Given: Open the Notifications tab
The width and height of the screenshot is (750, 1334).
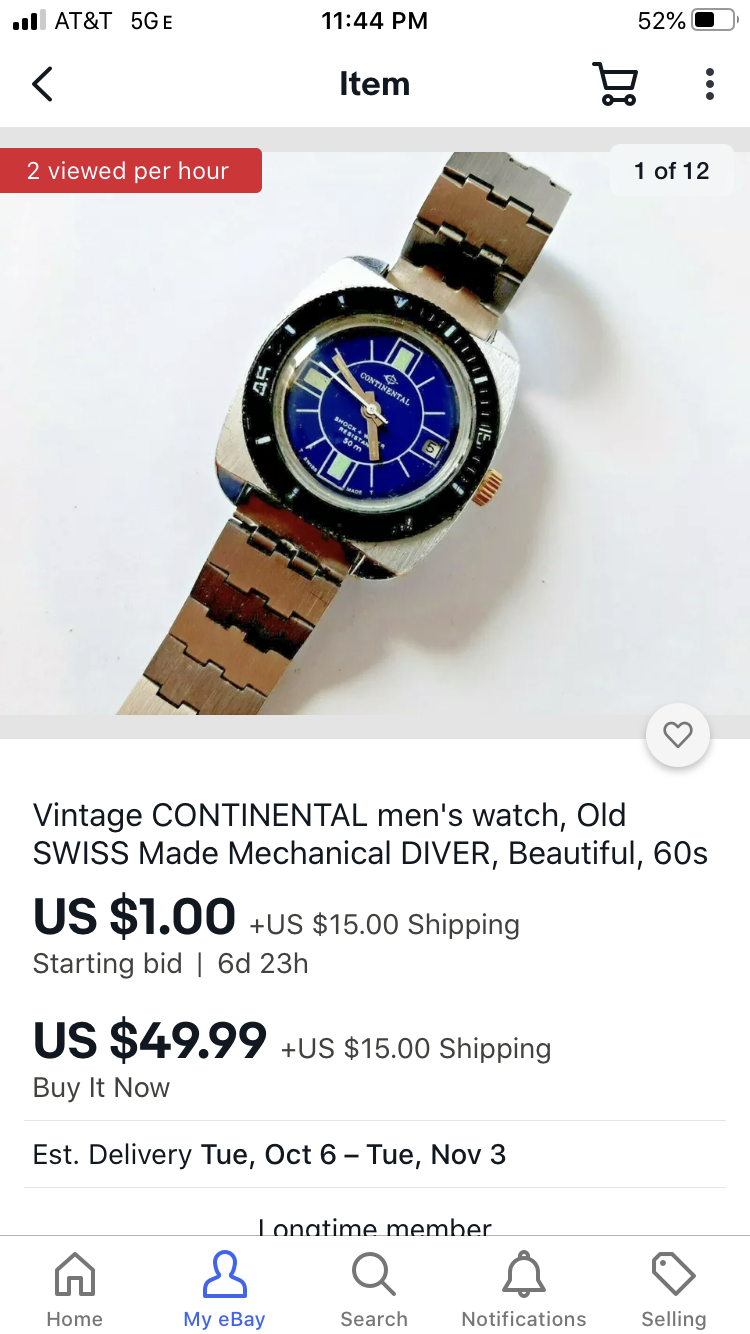Looking at the screenshot, I should pos(524,1290).
